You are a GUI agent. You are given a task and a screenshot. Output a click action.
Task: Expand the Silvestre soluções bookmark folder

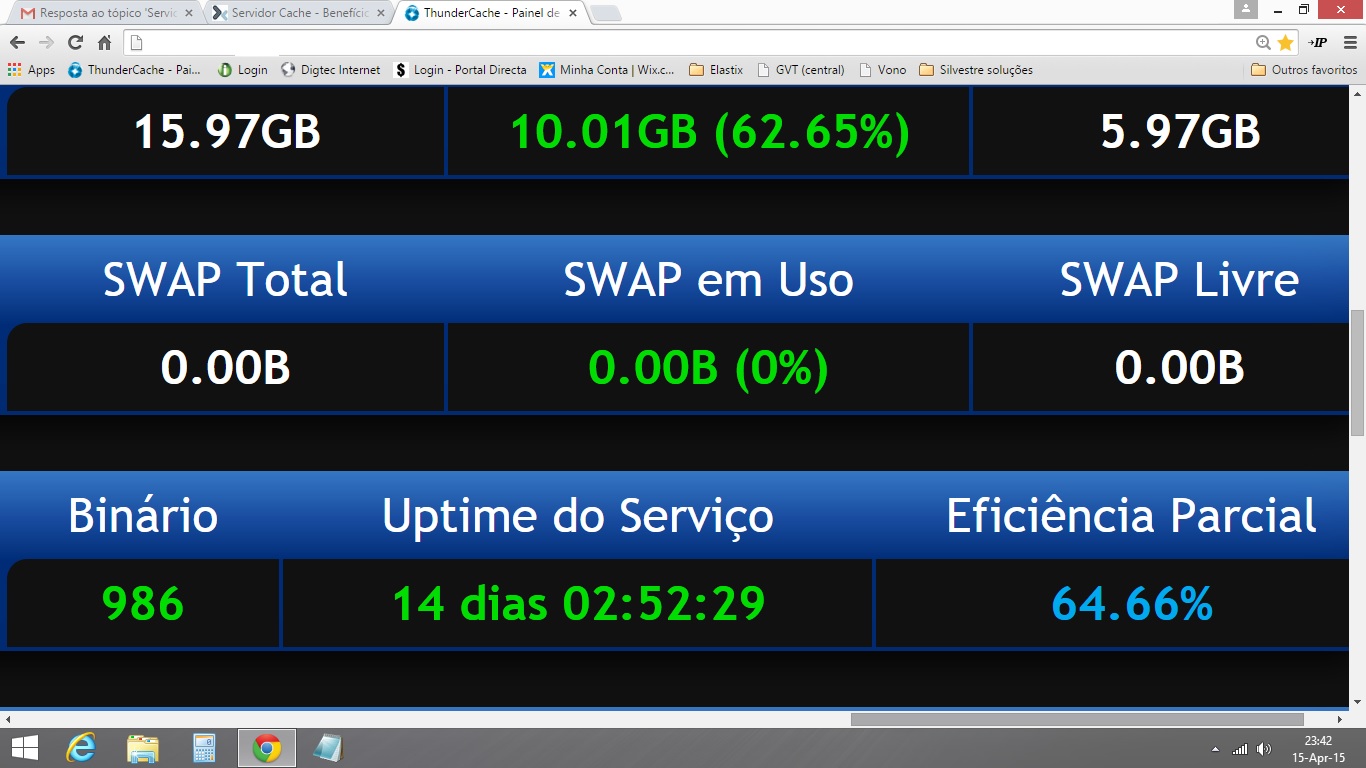(x=976, y=70)
